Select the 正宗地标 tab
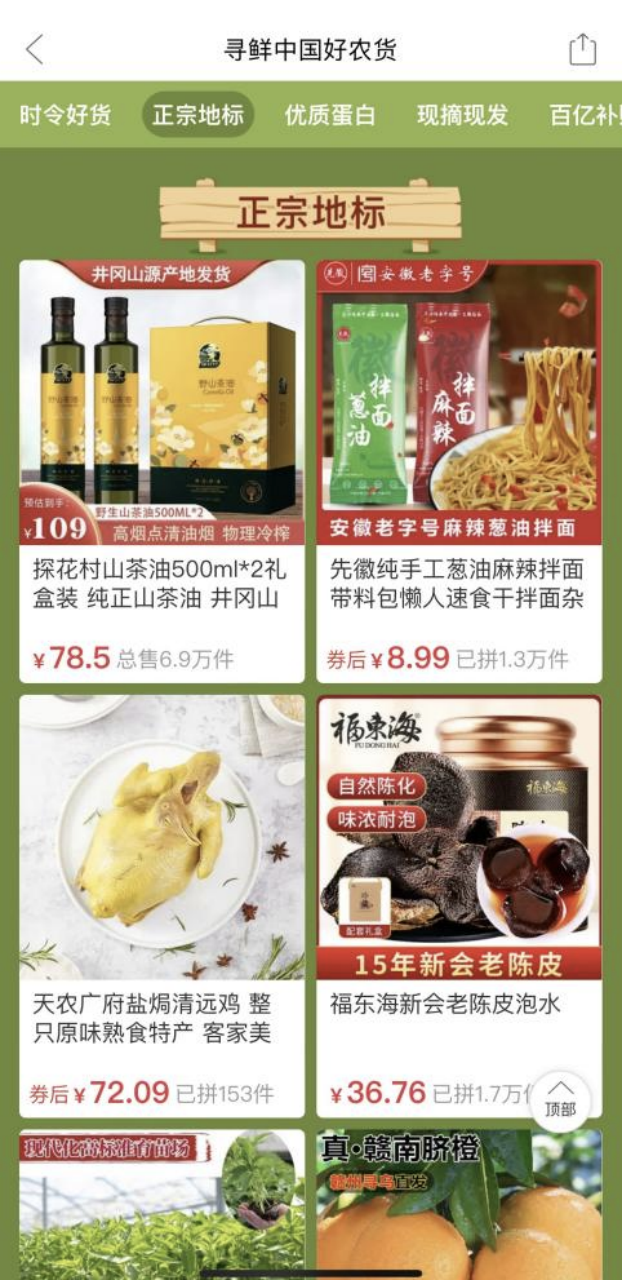Screen dimensions: 622x1280 point(198,115)
